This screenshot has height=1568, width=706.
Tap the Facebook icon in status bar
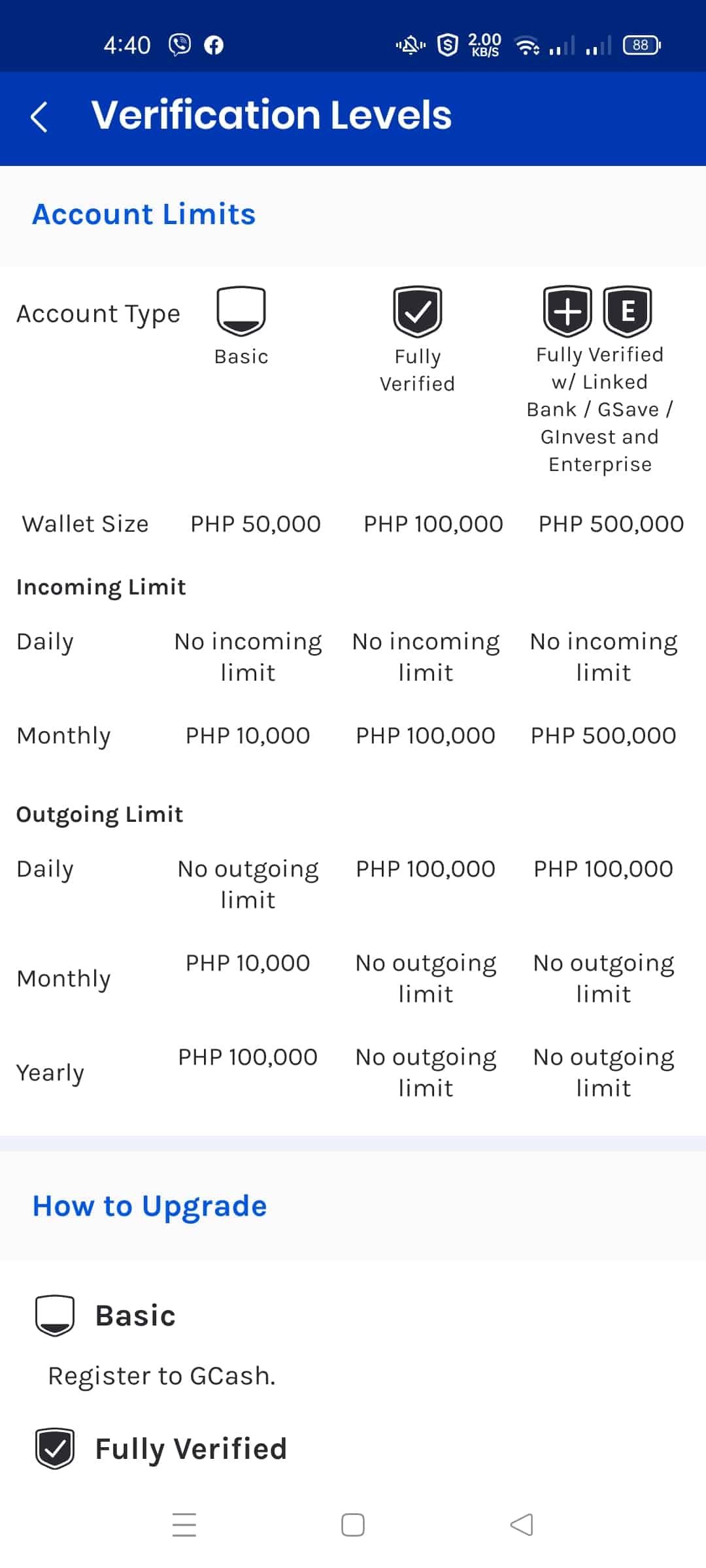click(213, 44)
